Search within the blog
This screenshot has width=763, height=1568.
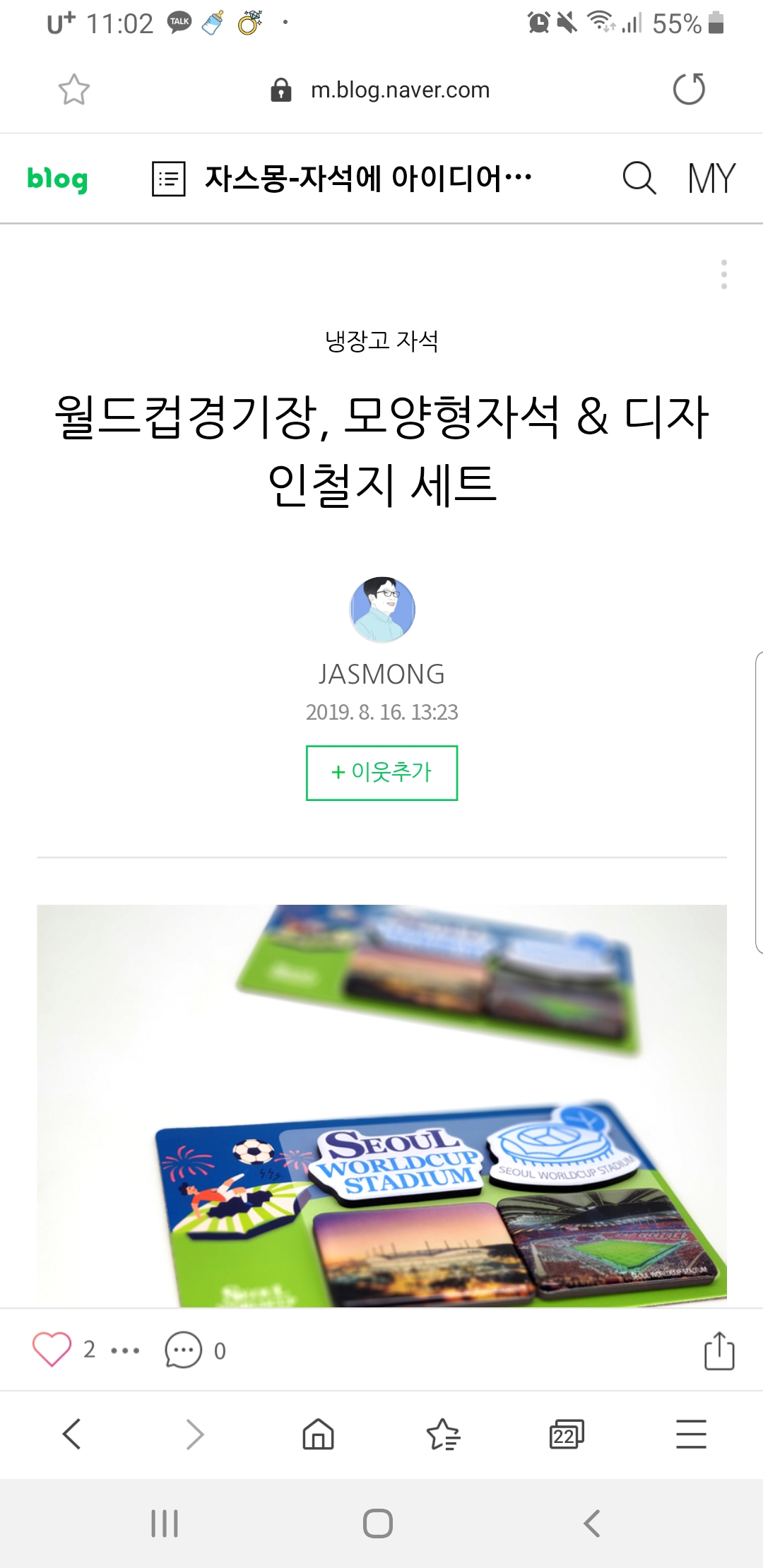[639, 178]
